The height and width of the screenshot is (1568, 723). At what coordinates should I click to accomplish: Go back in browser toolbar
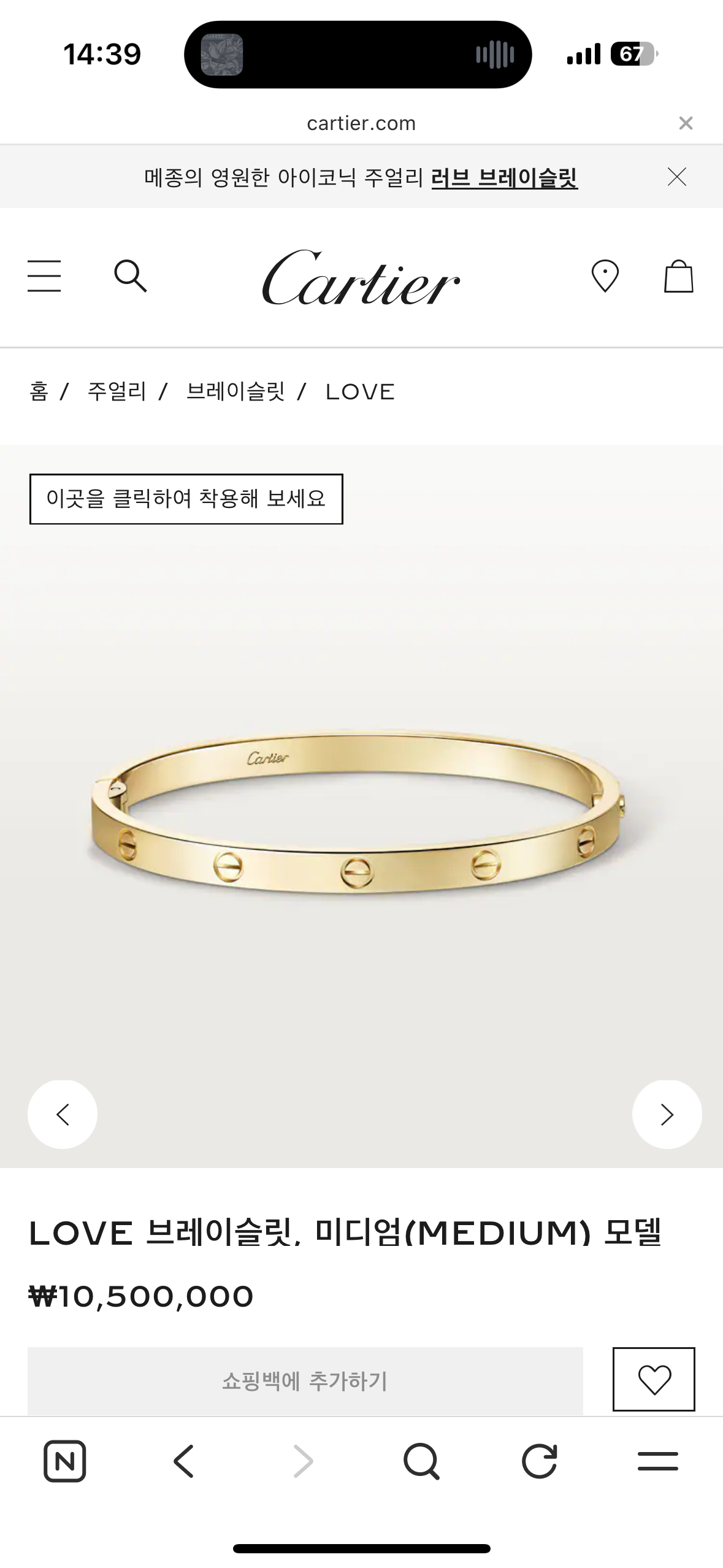(183, 1461)
